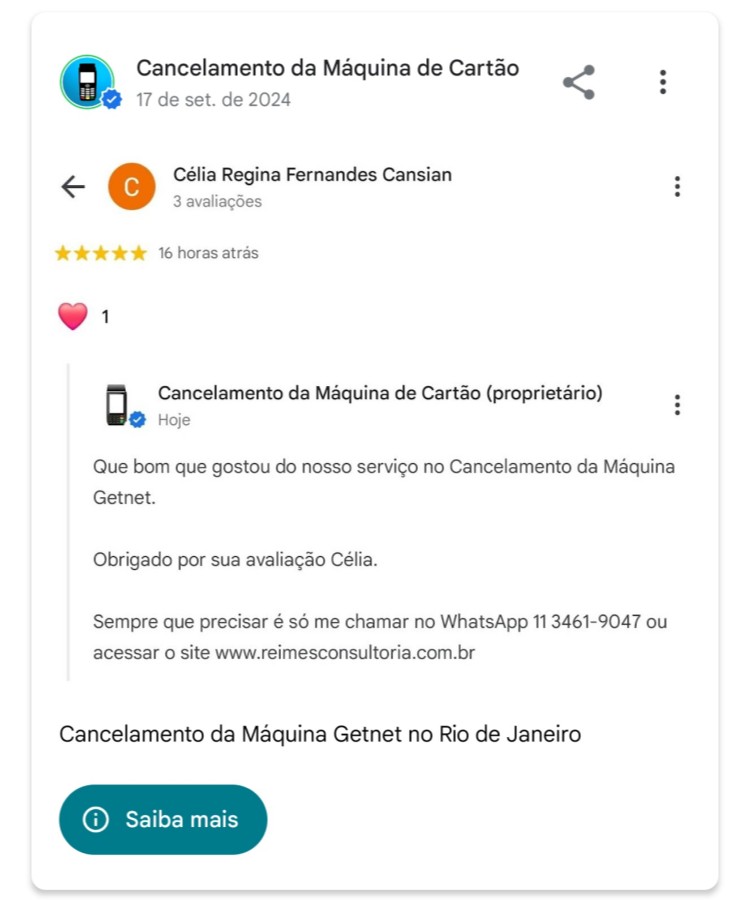Screen dimensions: 750x900
Task: Tap the first star of the rating
Action: tap(62, 253)
